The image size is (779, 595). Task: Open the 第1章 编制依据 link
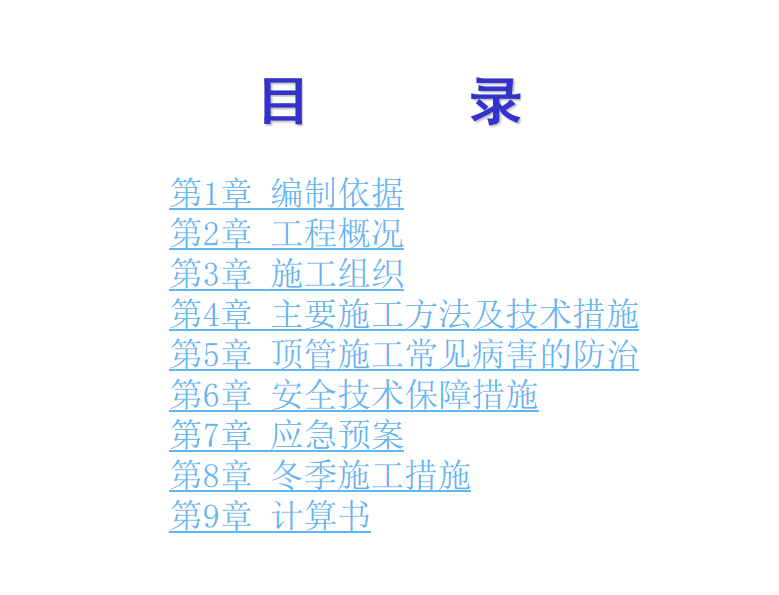[286, 192]
